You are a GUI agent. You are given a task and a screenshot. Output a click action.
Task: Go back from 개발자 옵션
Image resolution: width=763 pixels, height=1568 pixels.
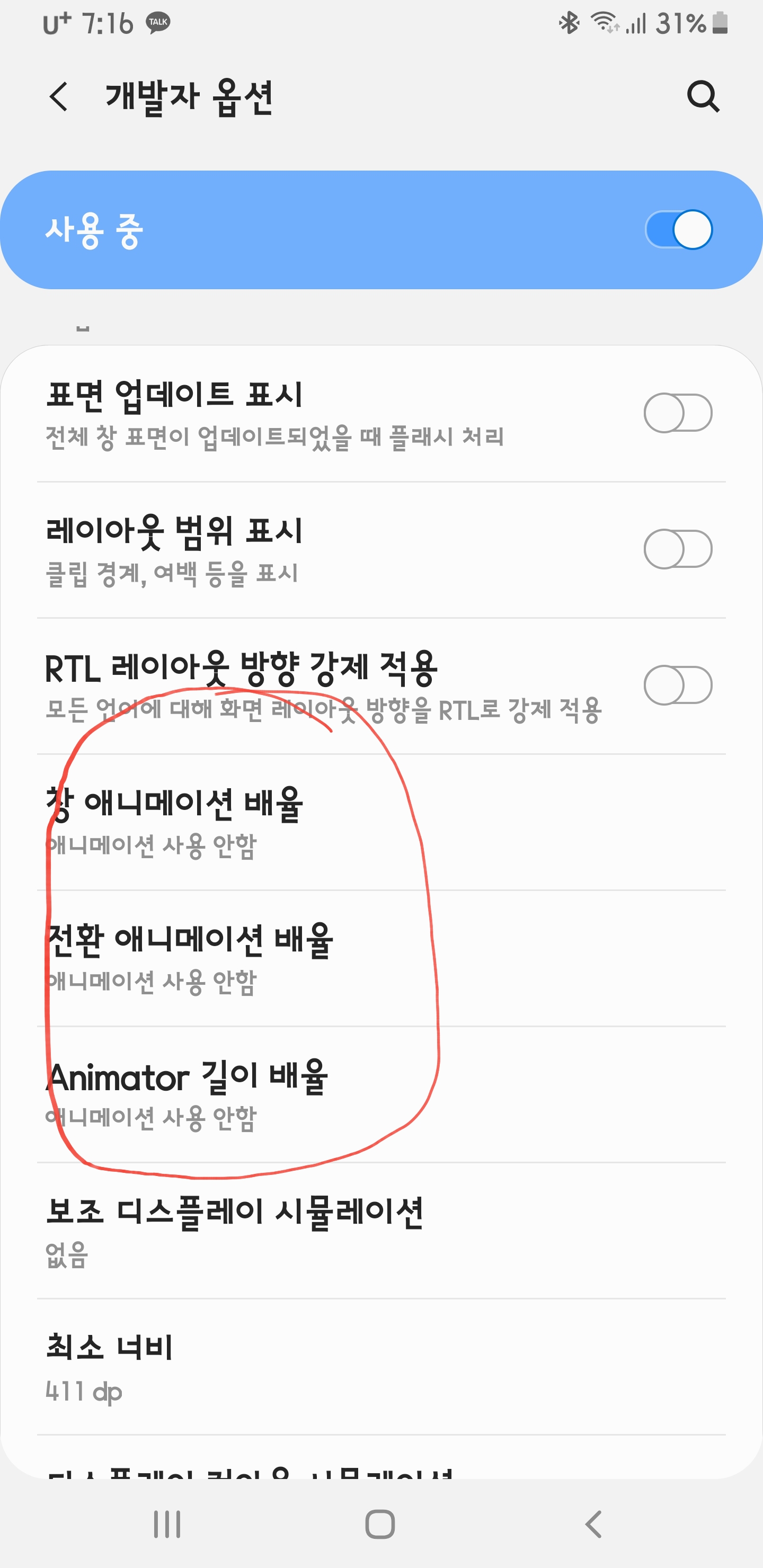[59, 97]
